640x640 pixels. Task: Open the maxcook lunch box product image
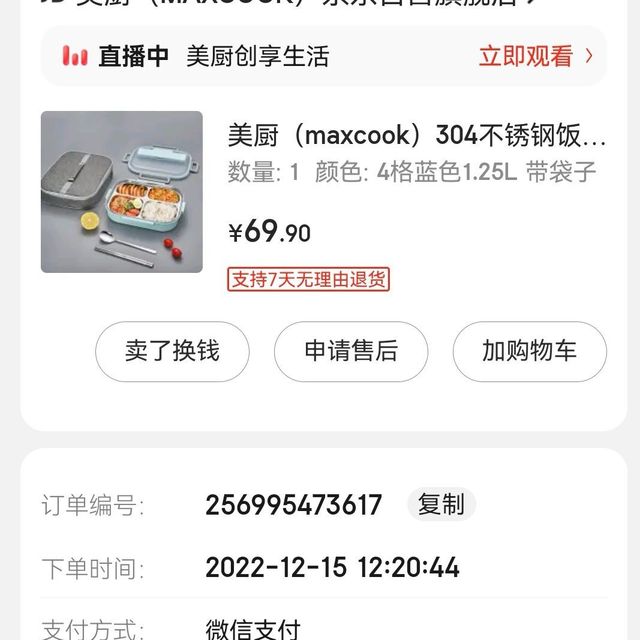(122, 192)
